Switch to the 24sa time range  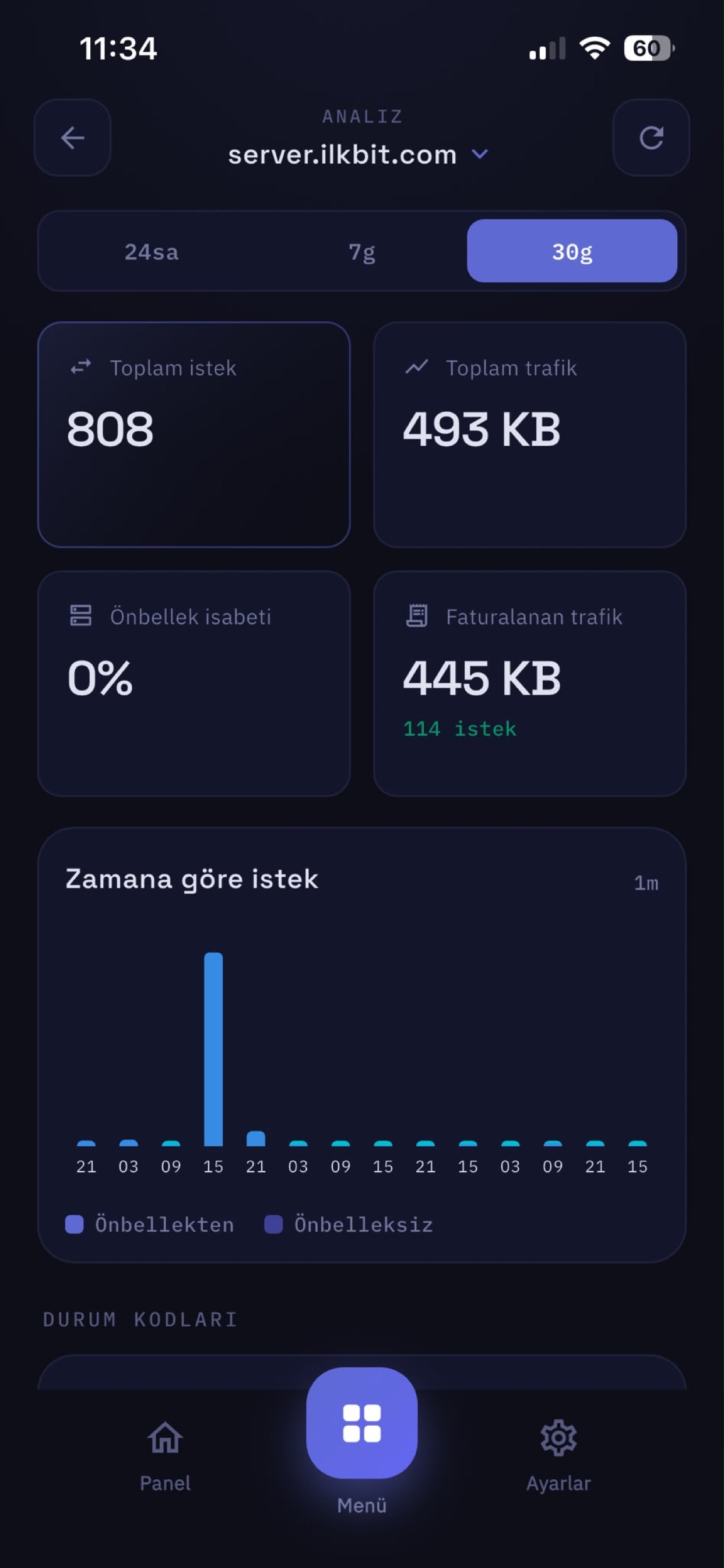152,251
